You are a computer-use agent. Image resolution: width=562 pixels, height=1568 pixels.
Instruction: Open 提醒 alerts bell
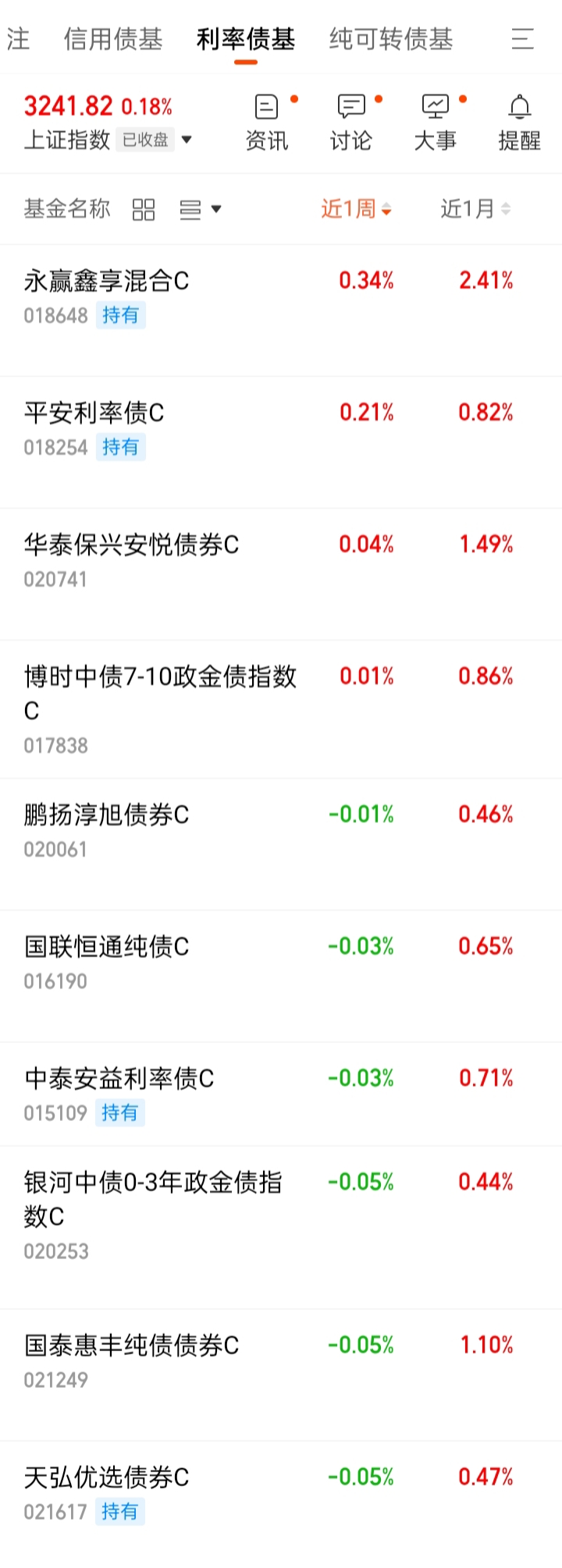pyautogui.click(x=519, y=123)
